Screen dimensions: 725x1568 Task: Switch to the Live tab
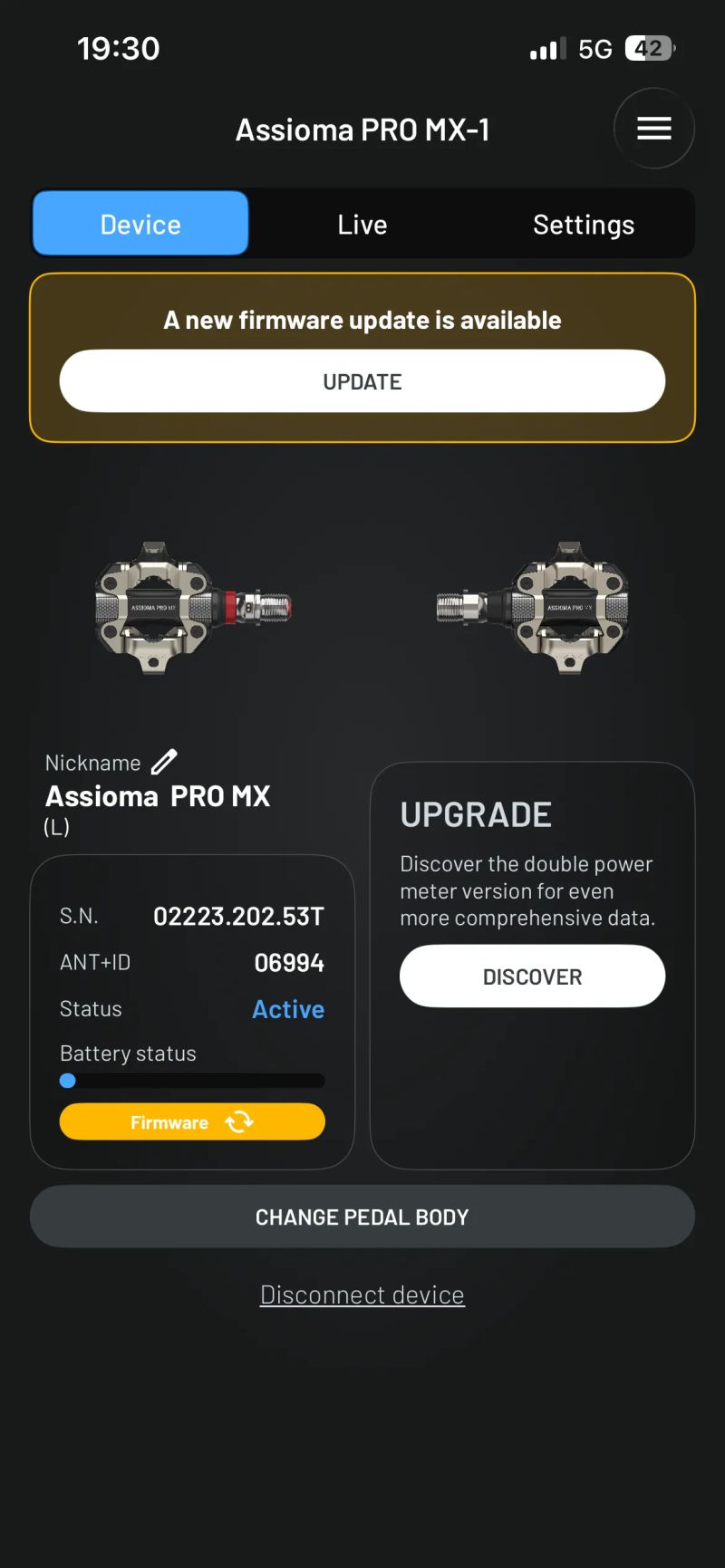pos(362,224)
